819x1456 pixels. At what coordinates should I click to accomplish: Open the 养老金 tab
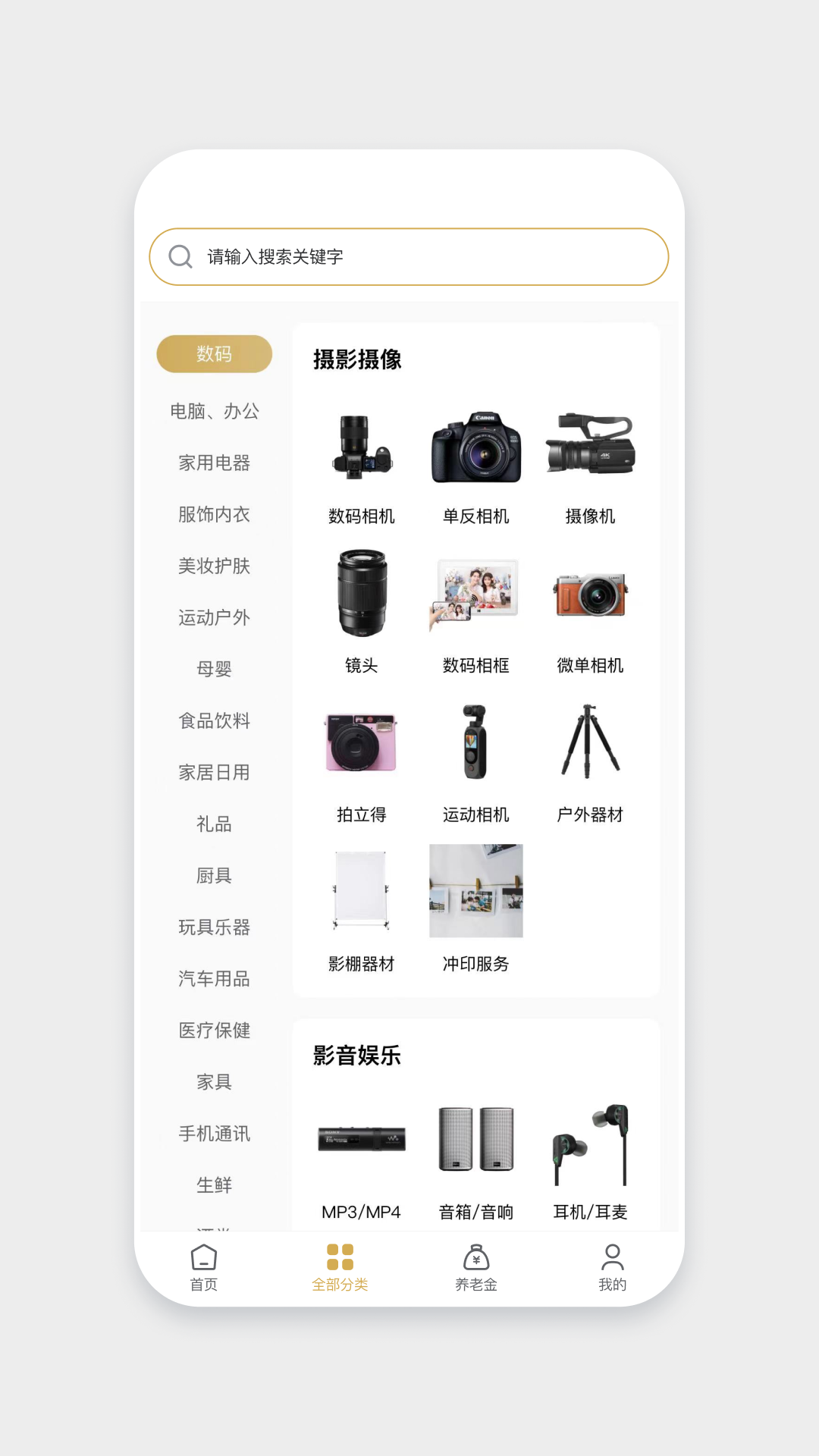tap(476, 1267)
